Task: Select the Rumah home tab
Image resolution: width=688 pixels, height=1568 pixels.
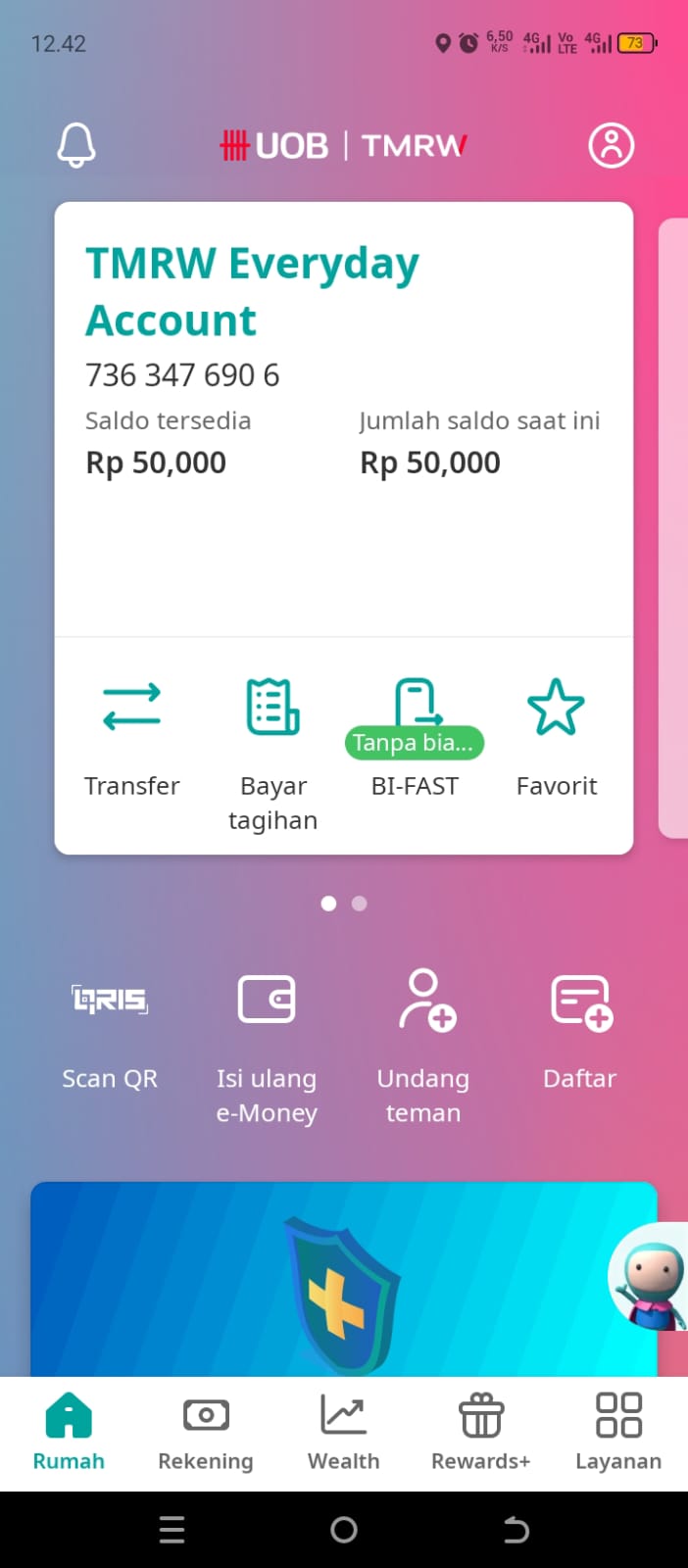Action: tap(69, 1433)
